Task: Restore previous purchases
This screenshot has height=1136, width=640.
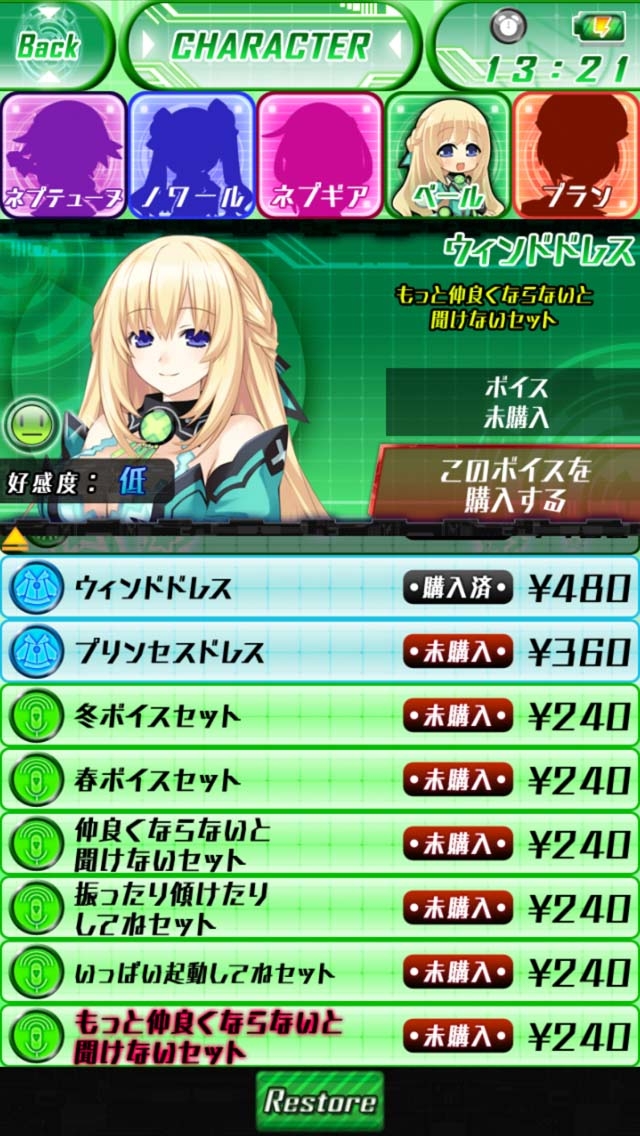Action: click(x=320, y=1102)
